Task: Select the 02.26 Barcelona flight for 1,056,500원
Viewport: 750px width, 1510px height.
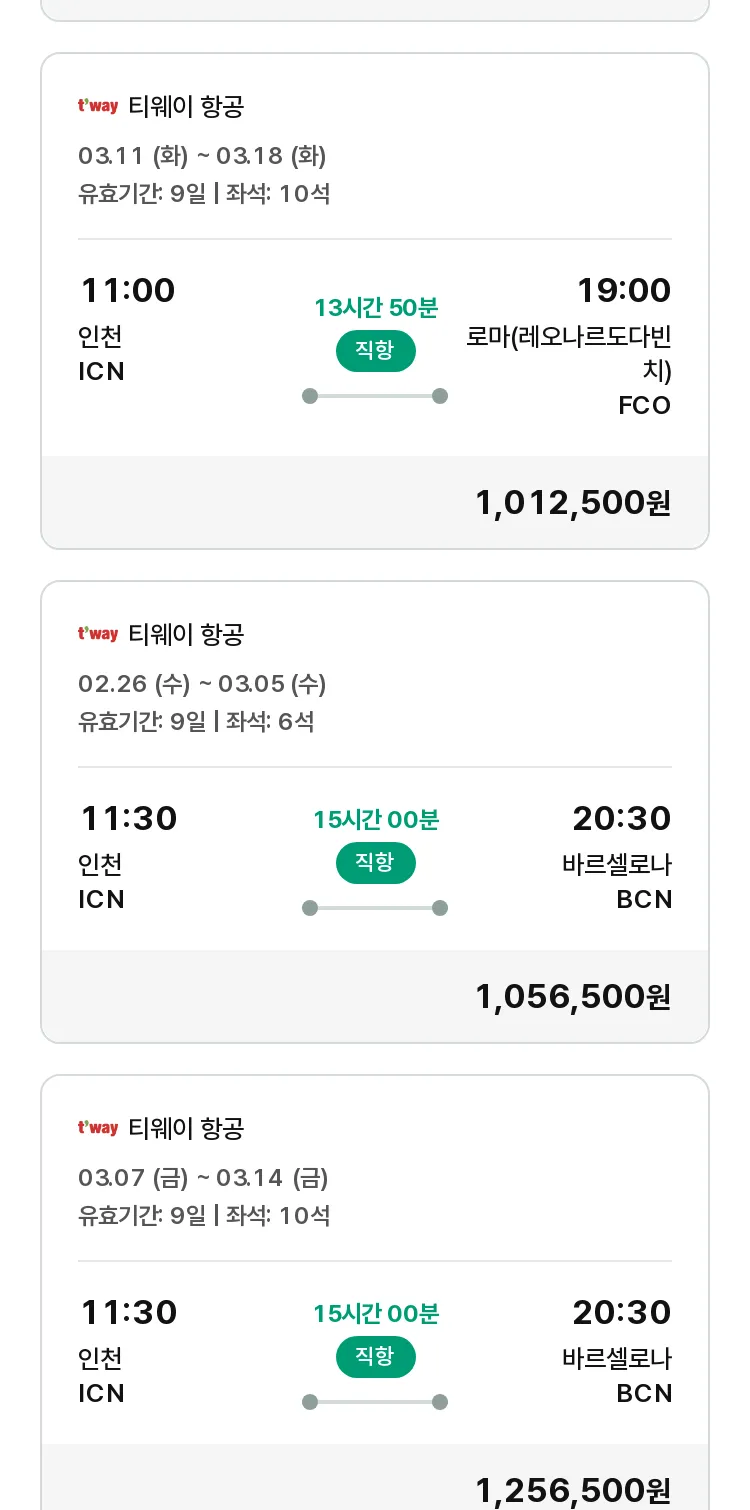Action: 375,812
